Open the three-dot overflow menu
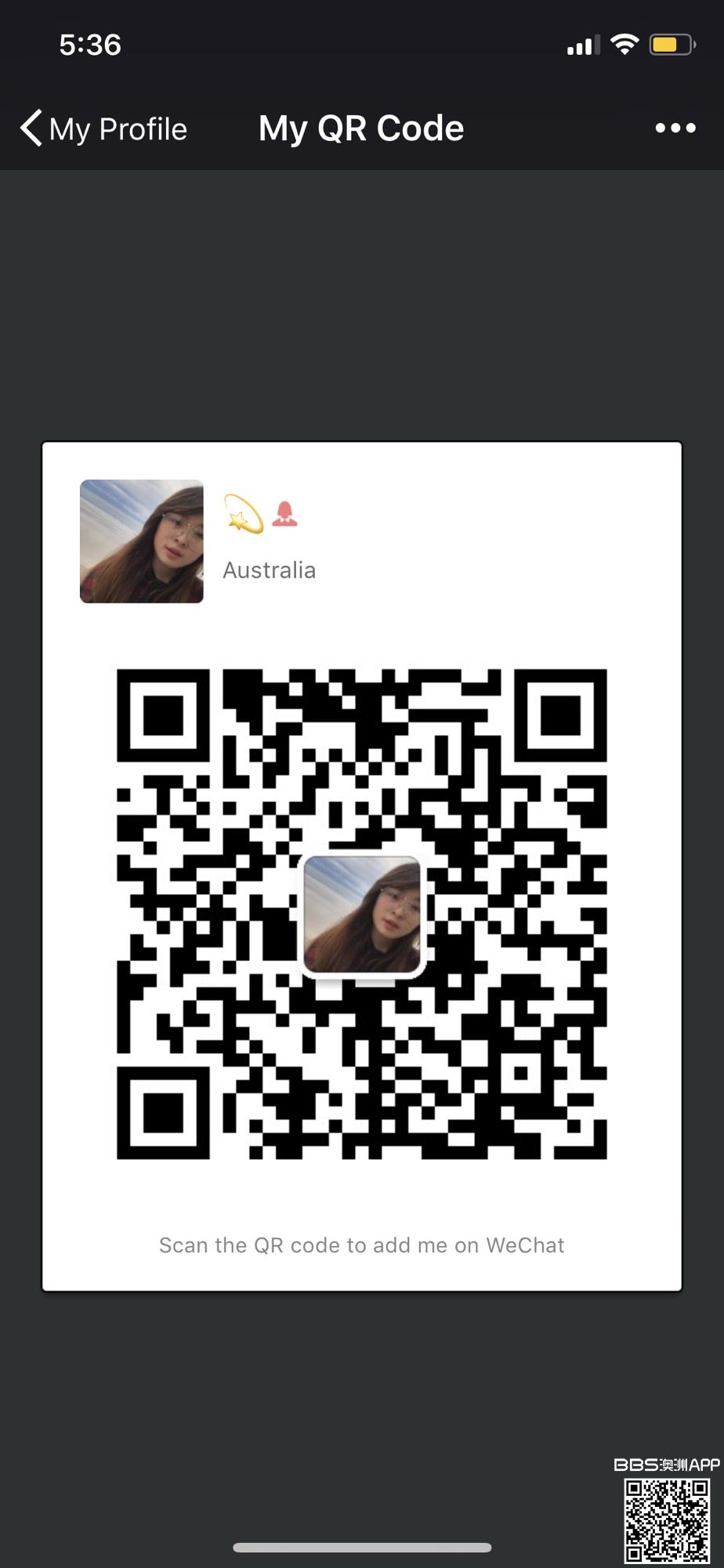The image size is (724, 1568). (x=675, y=129)
